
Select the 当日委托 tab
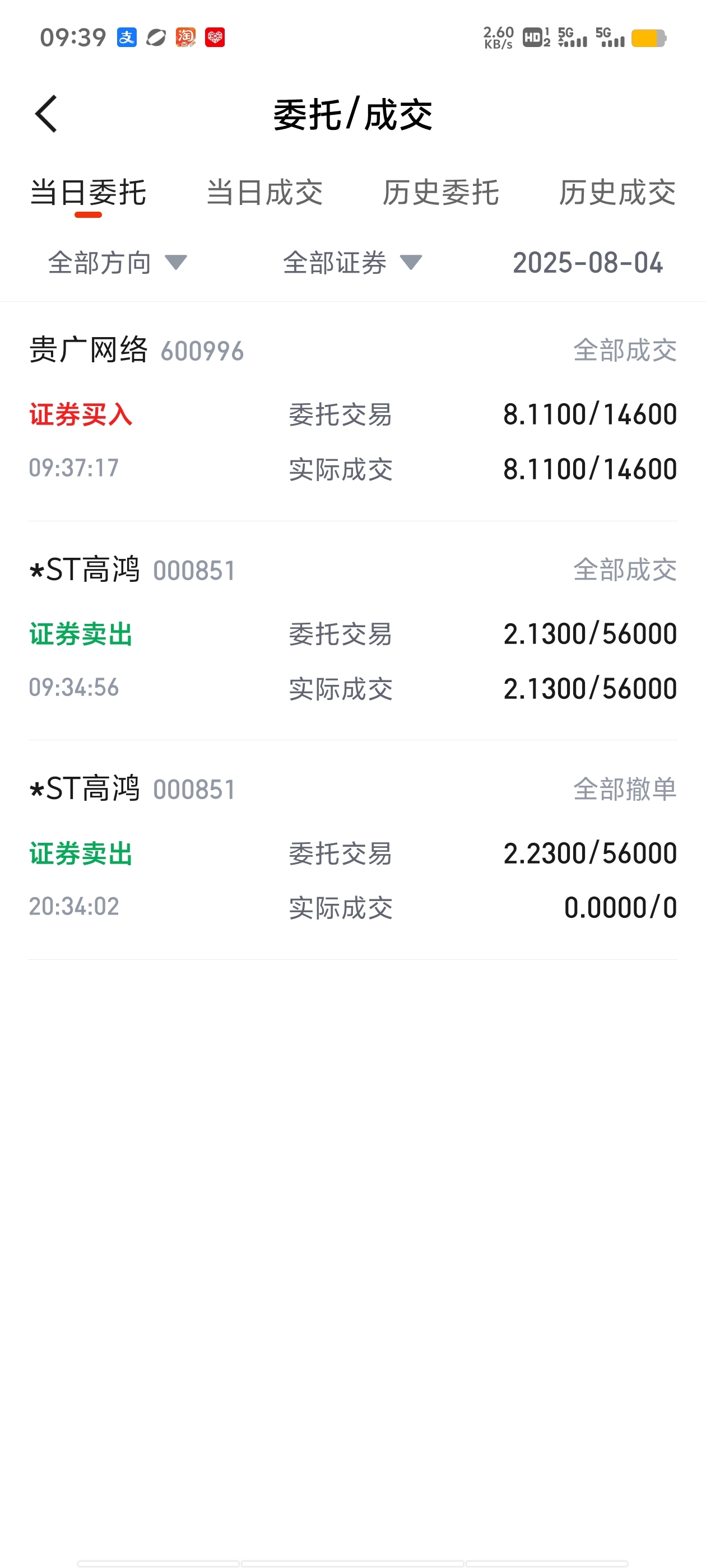[89, 193]
